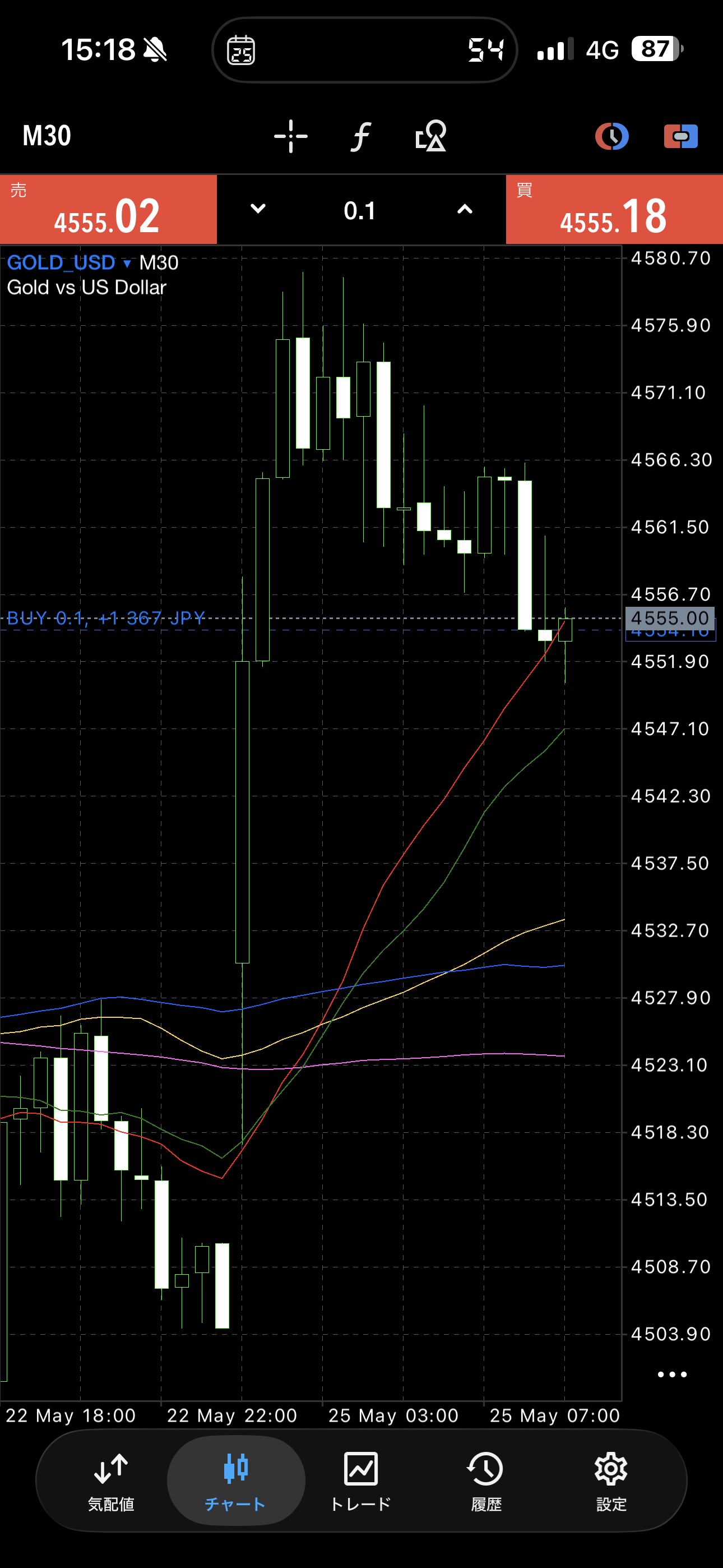Sell at 4555.02

[108, 210]
